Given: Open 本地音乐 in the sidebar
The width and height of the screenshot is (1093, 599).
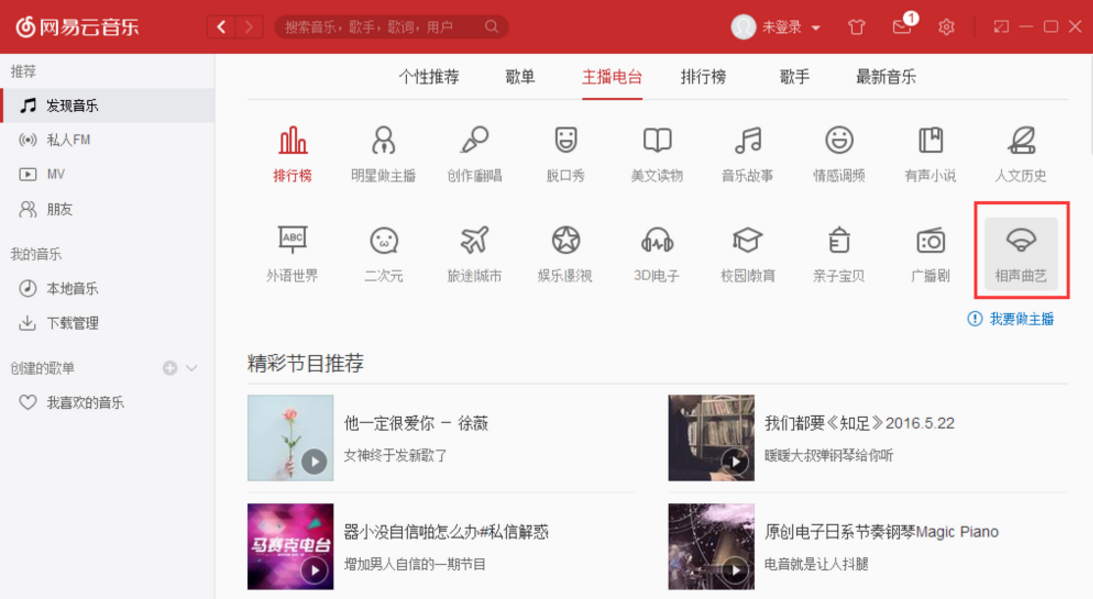Looking at the screenshot, I should [72, 289].
